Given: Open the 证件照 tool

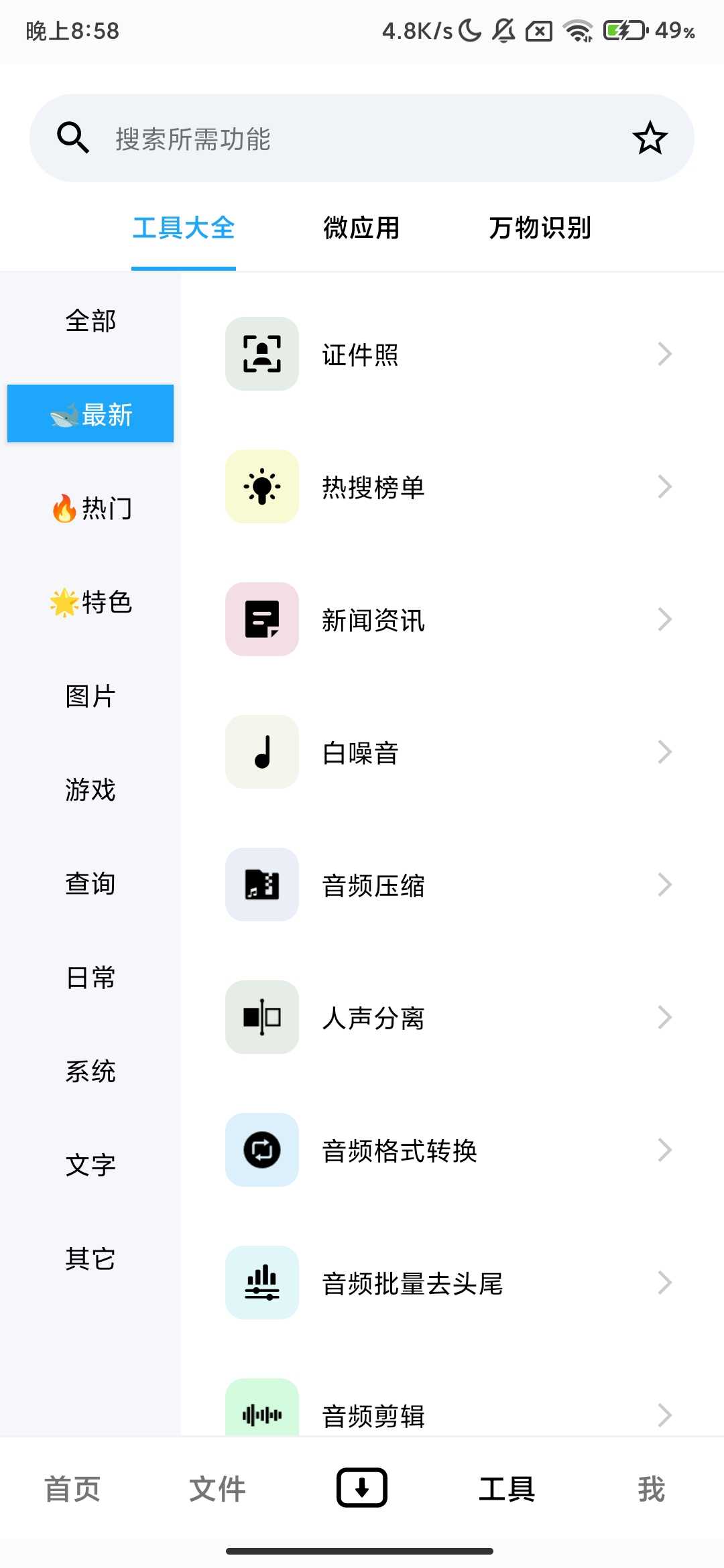Looking at the screenshot, I should coord(449,354).
